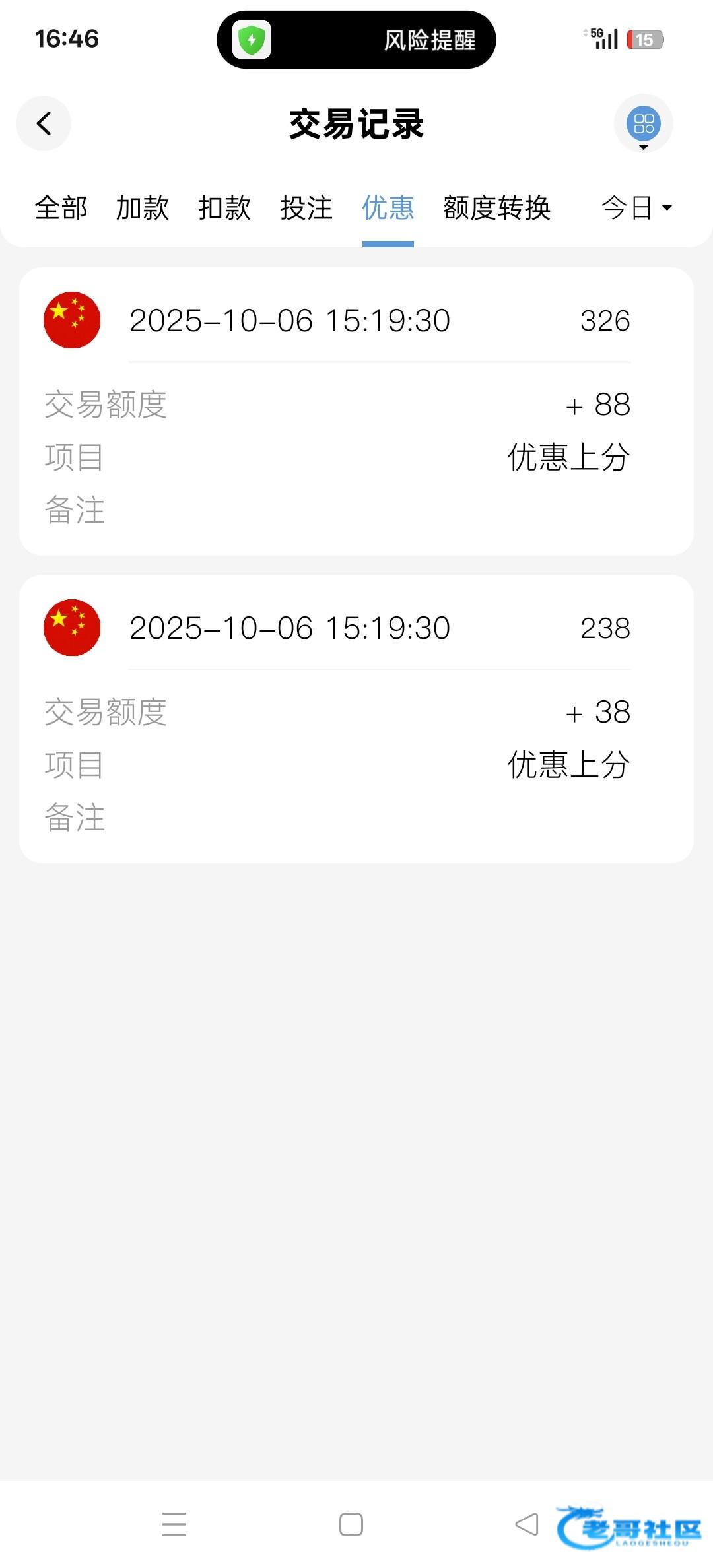The width and height of the screenshot is (713, 1568).
Task: Open the 风险提醒 notification pill
Action: pyautogui.click(x=356, y=40)
